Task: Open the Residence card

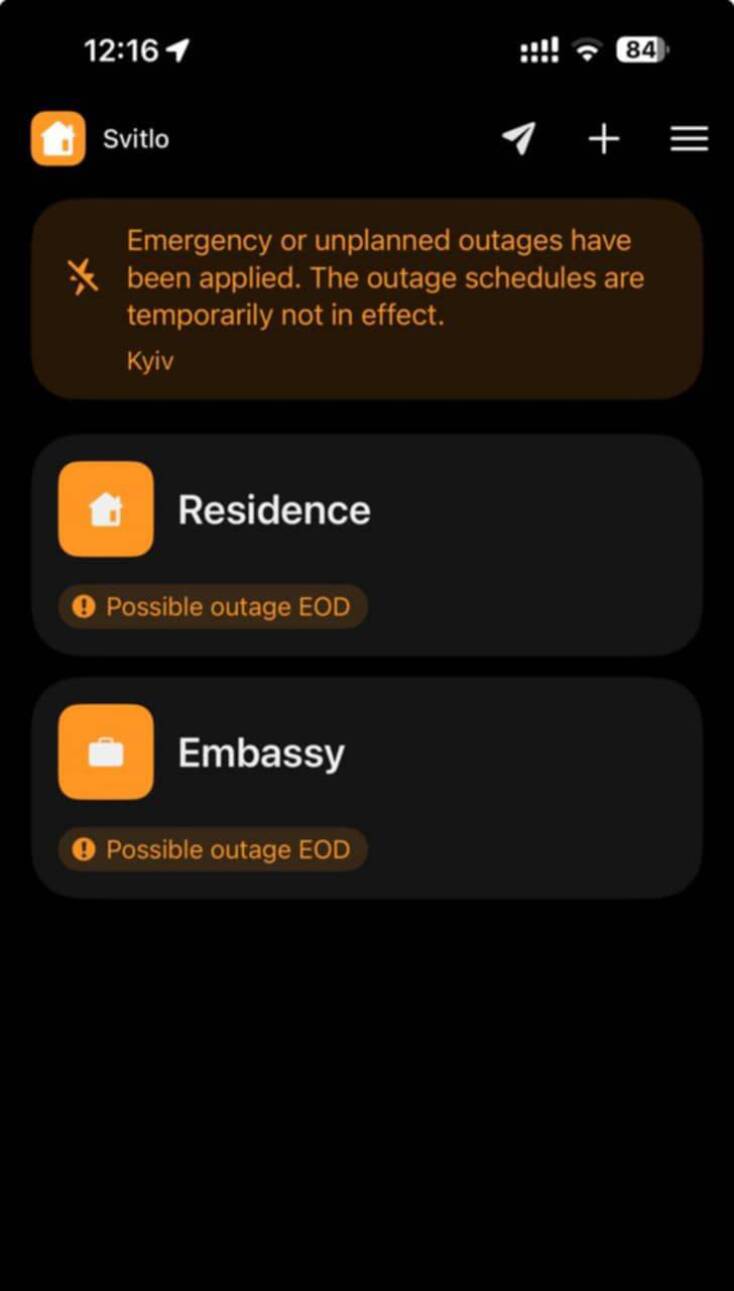Action: [x=367, y=544]
